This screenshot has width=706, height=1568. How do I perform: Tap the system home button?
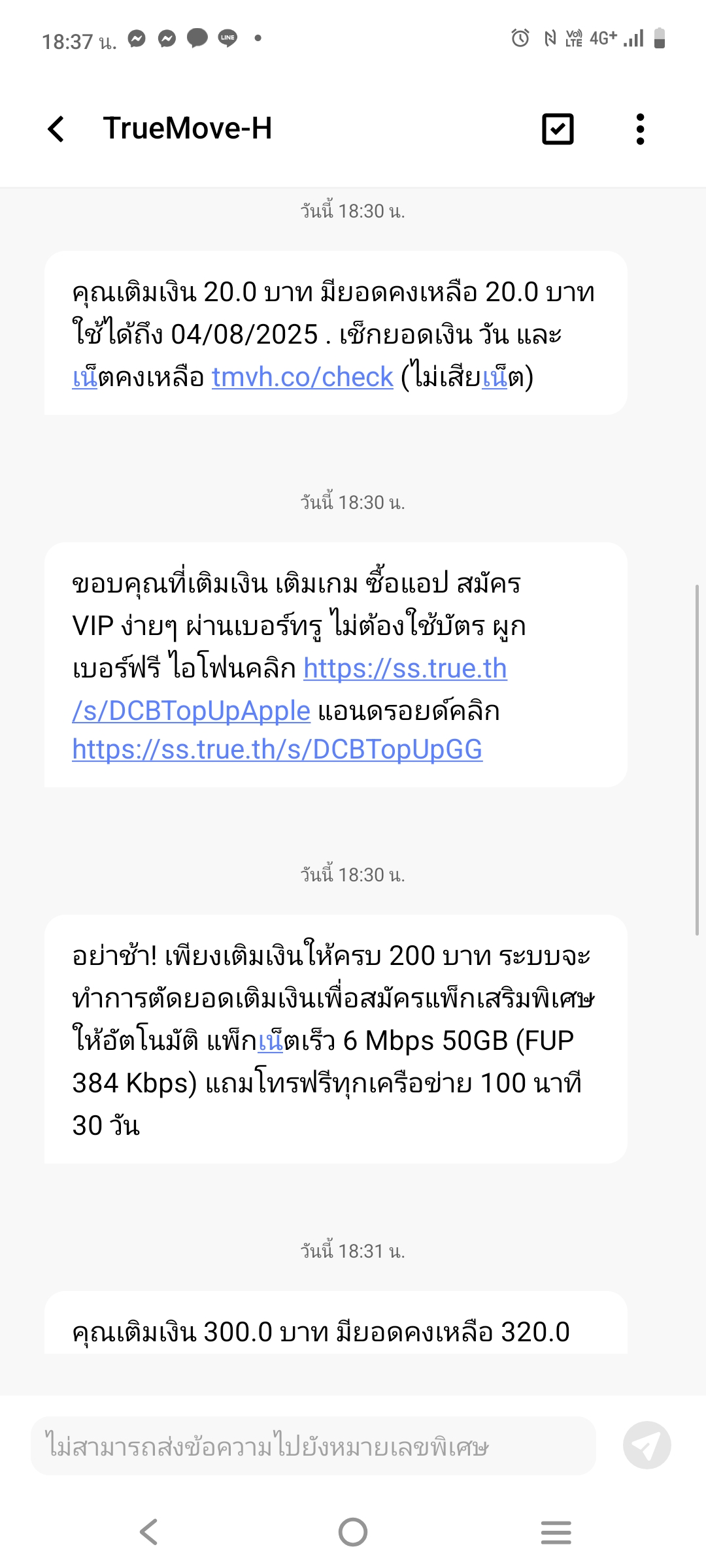coord(353,1531)
